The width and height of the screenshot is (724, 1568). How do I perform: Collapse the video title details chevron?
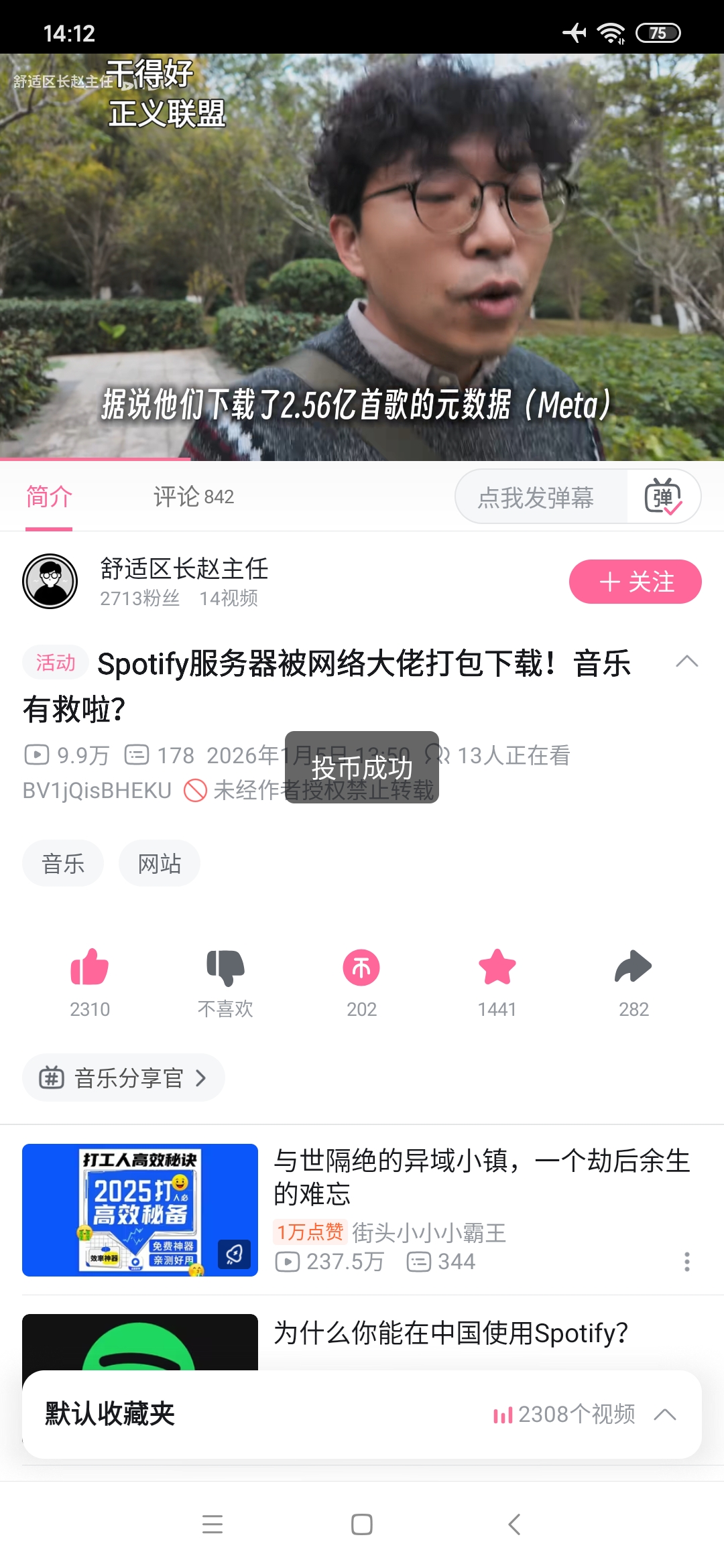[x=687, y=662]
